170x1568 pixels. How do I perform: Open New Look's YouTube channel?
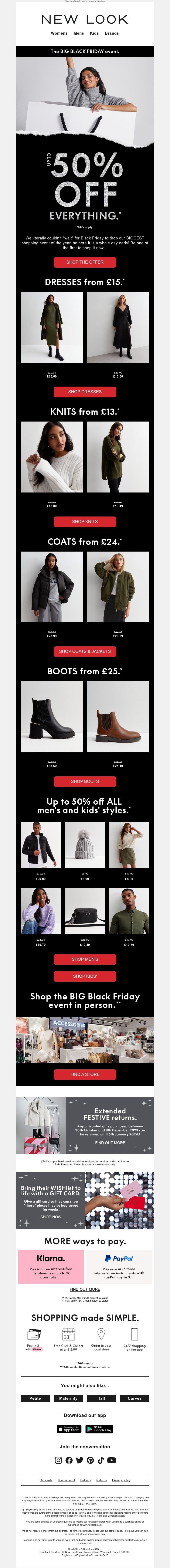point(112,1460)
